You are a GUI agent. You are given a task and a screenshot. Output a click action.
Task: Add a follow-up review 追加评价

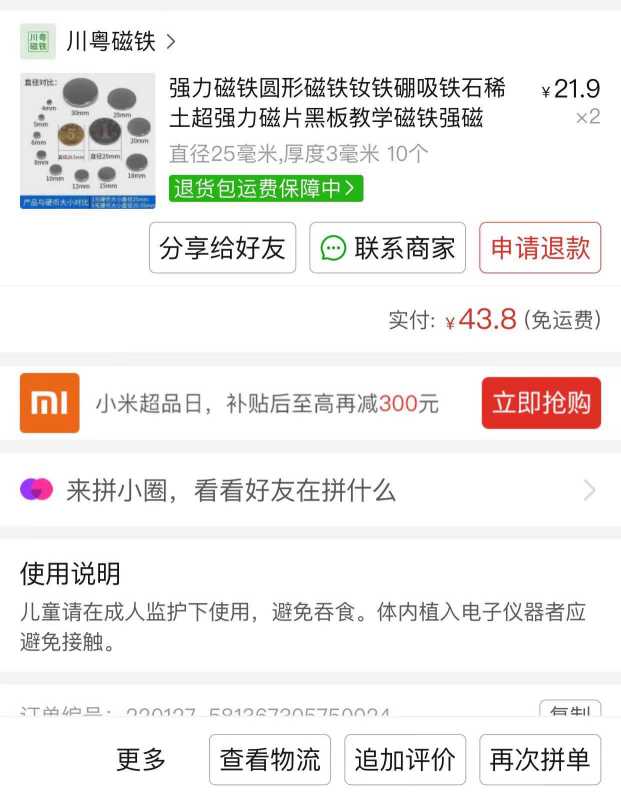tap(405, 760)
